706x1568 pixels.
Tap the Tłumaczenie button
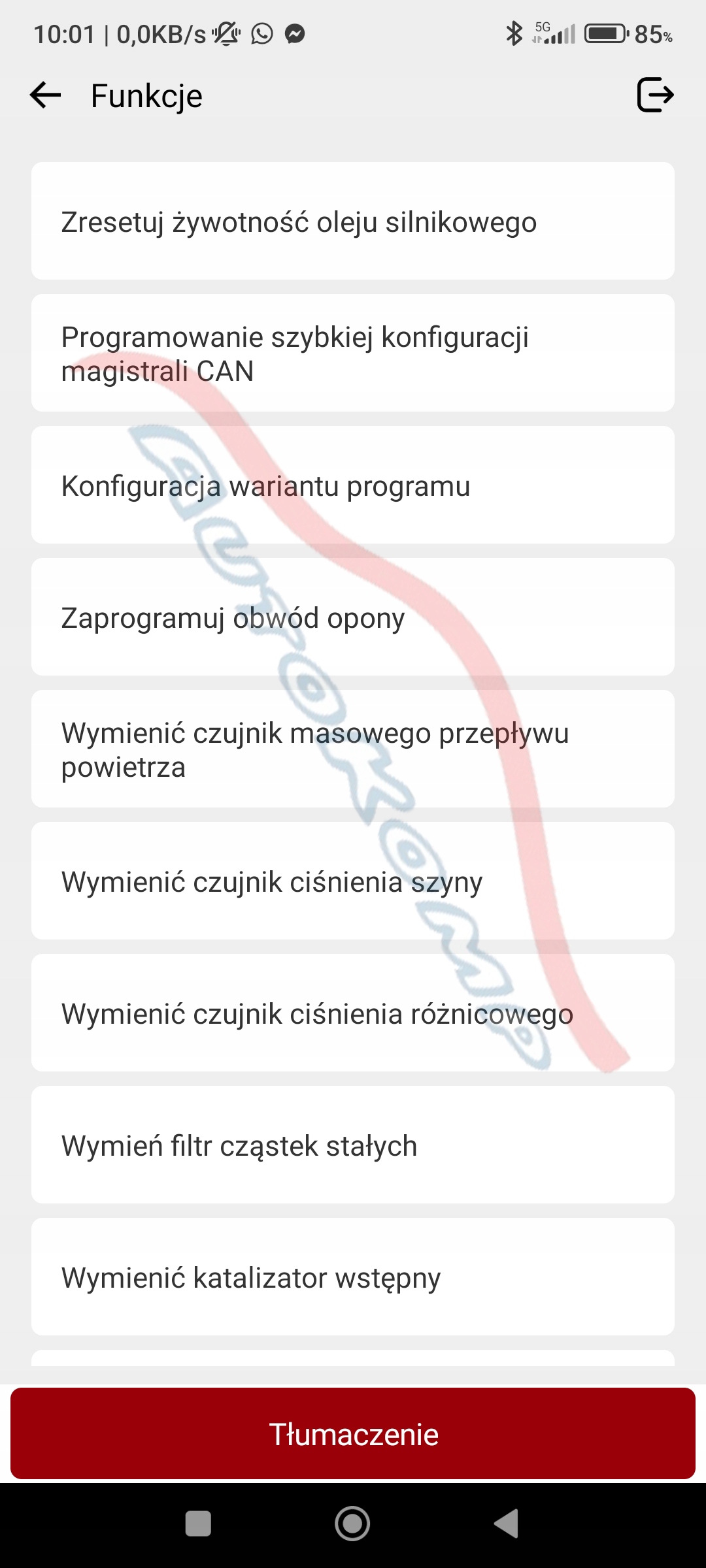pyautogui.click(x=353, y=1434)
